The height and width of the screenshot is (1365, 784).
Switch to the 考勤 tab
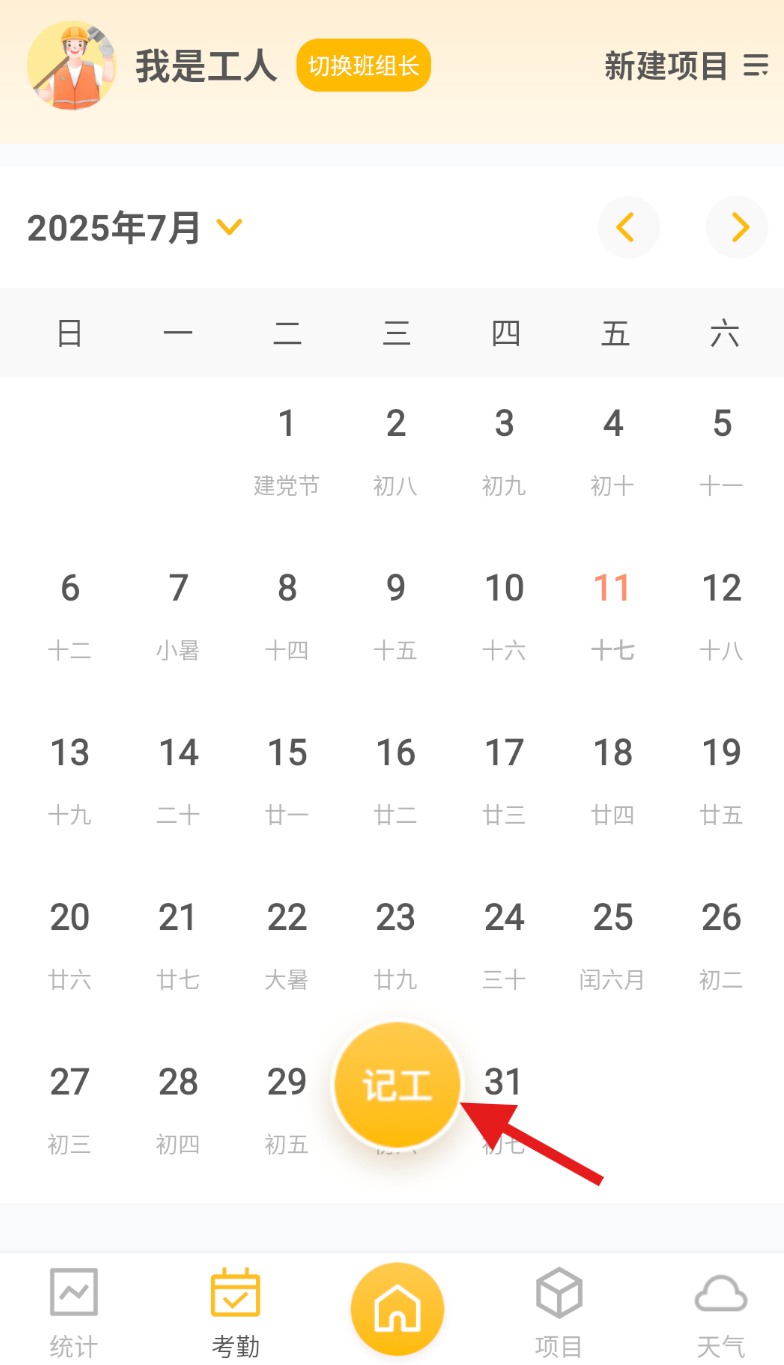click(x=236, y=1312)
